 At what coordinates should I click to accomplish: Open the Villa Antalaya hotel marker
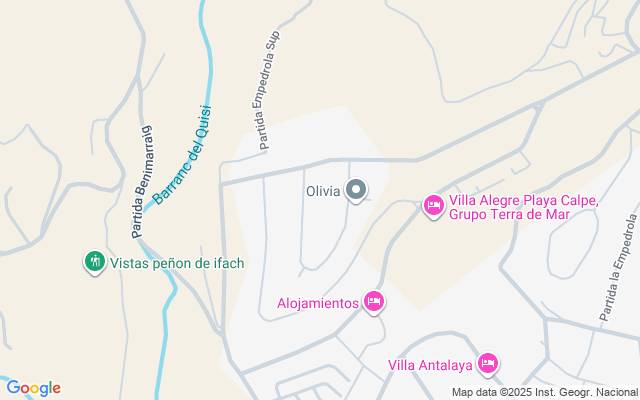tap(488, 363)
